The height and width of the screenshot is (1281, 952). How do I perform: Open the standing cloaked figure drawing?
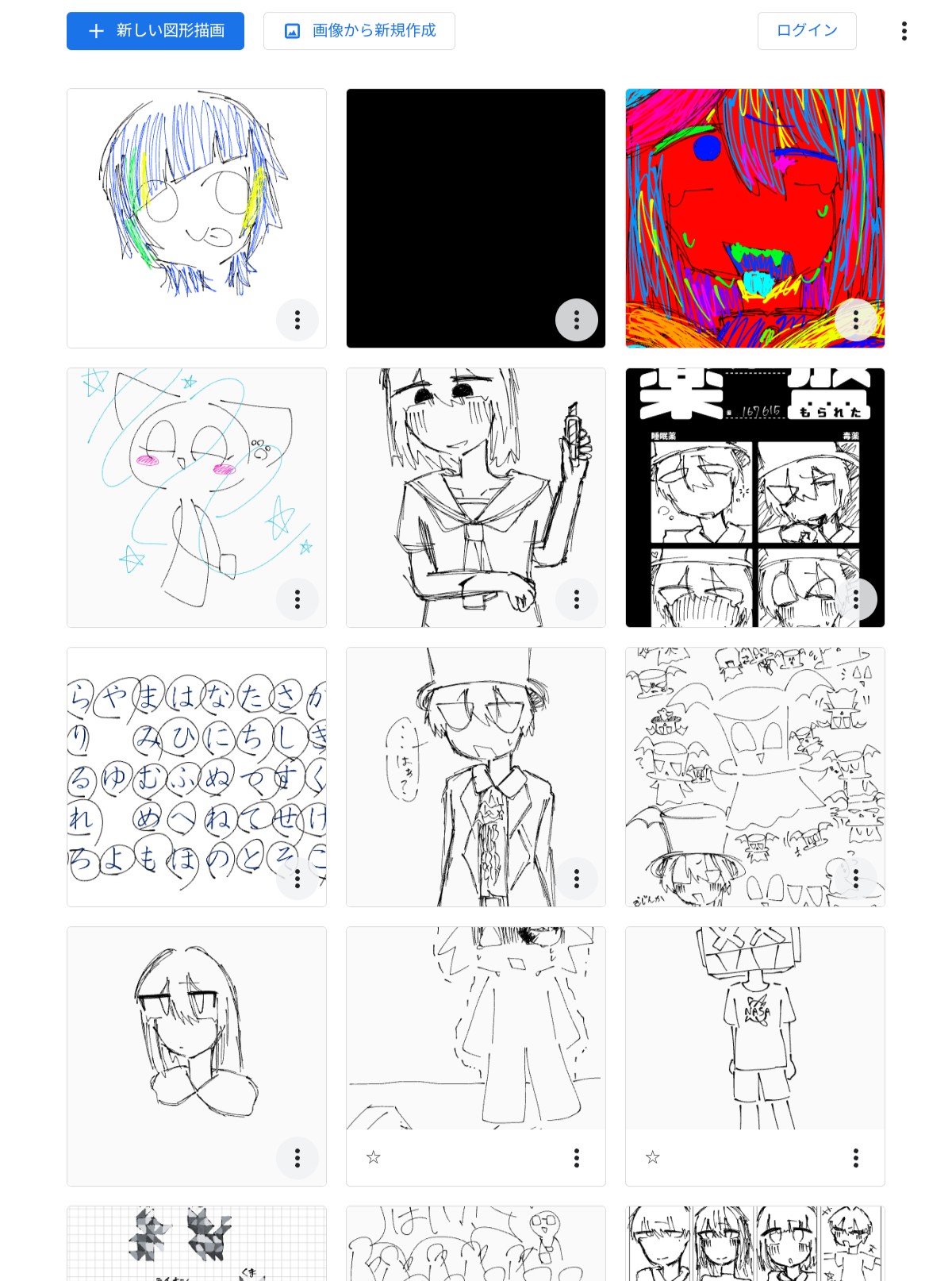[x=476, y=1028]
